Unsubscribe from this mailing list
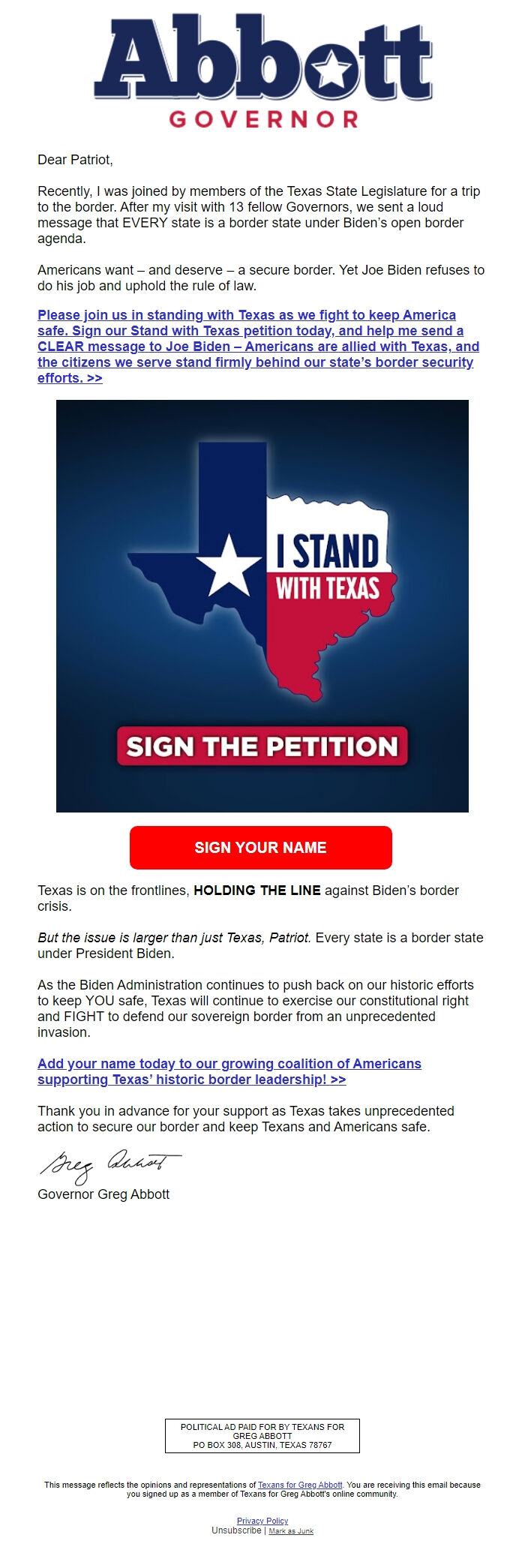525x1568 pixels. 235,1530
